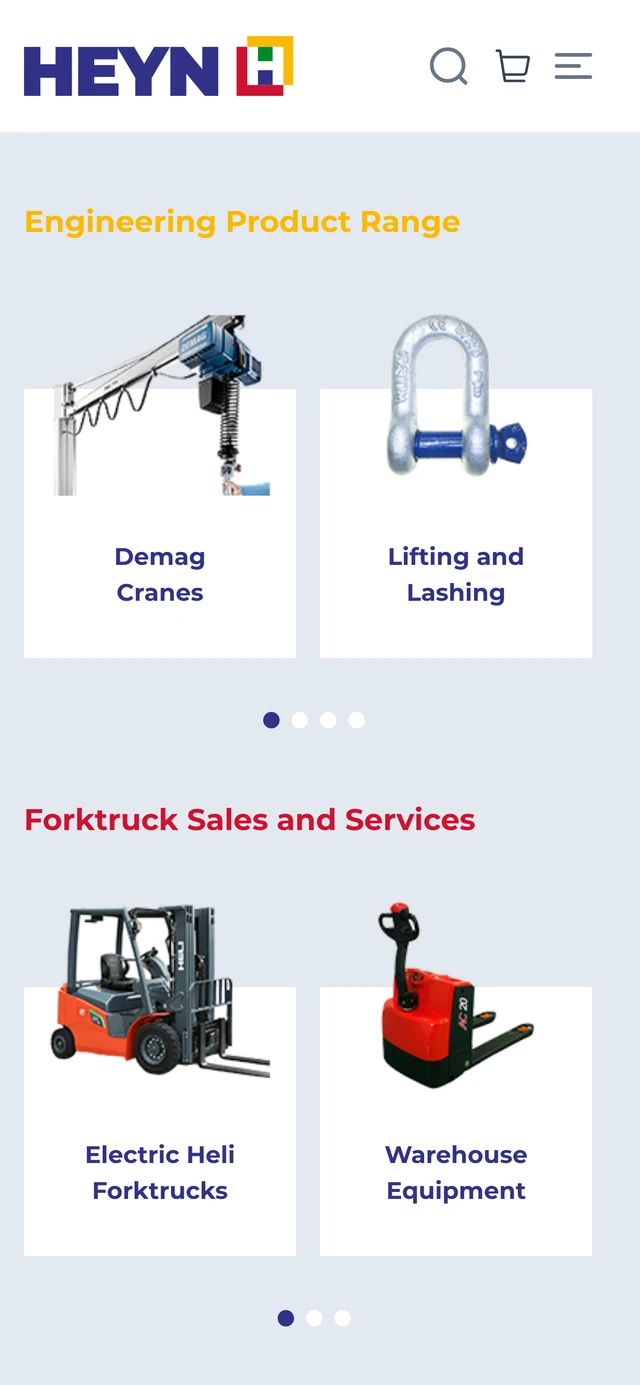Open the search icon in the header
Screen dimensions: 640x1385
(x=448, y=66)
